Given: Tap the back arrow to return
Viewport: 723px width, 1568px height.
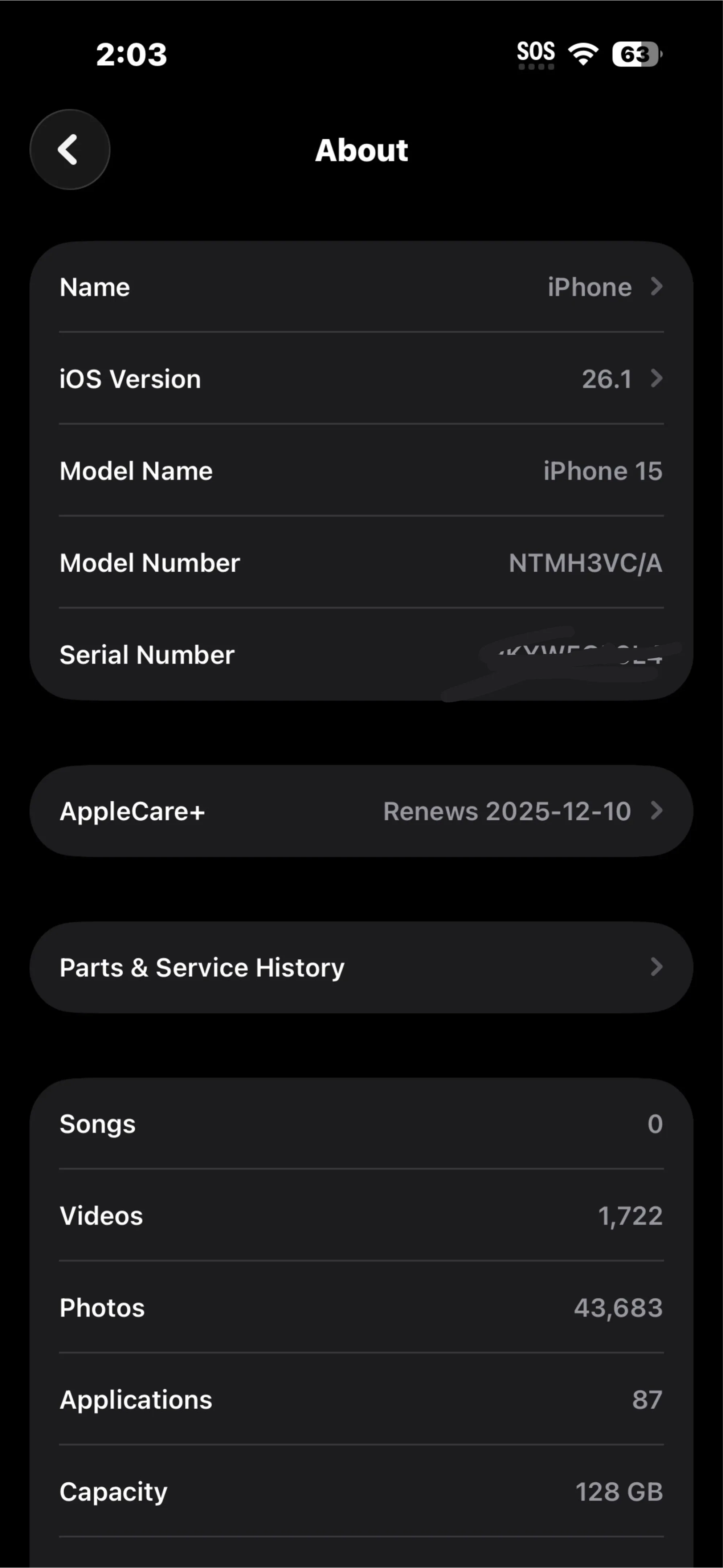Looking at the screenshot, I should click(x=69, y=150).
